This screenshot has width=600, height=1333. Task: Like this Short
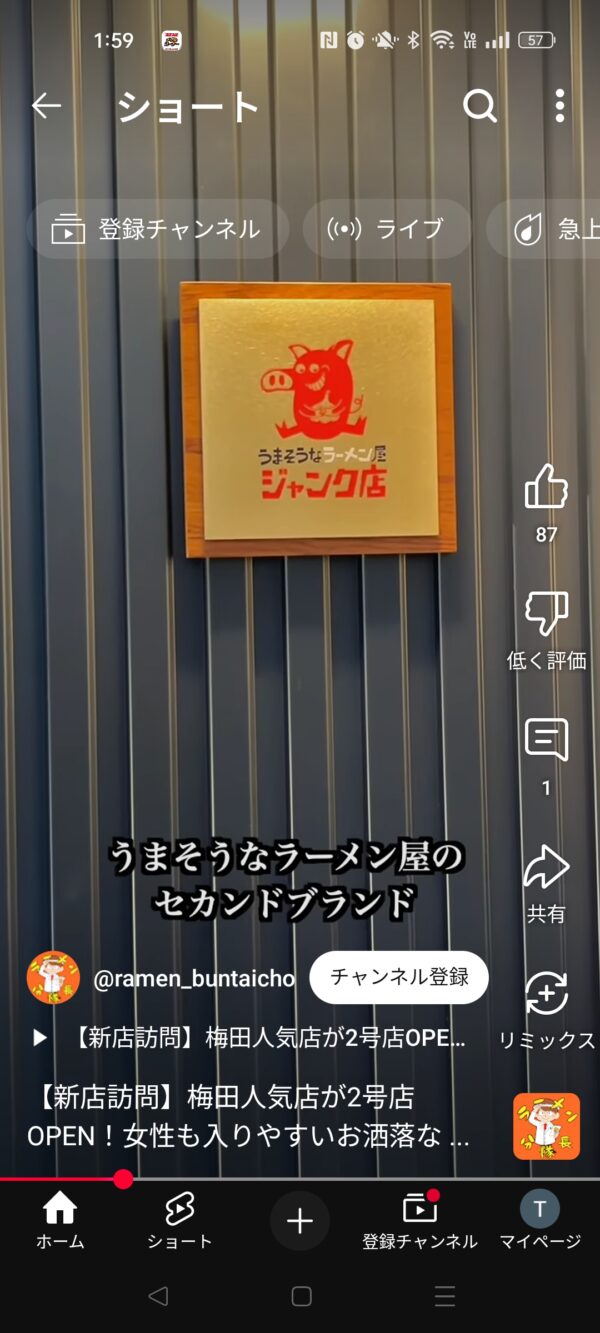click(546, 488)
